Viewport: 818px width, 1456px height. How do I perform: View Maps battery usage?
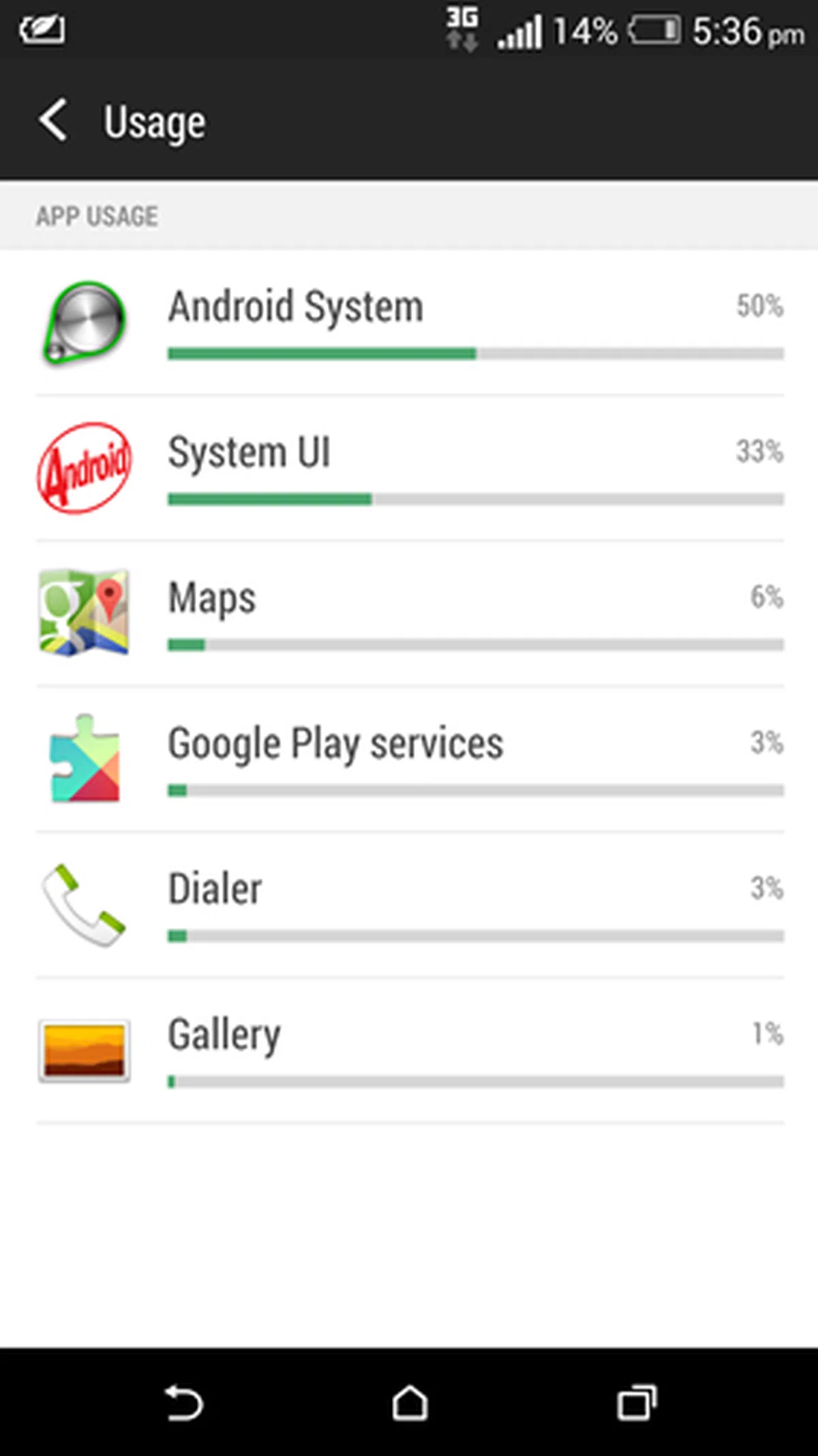click(409, 614)
